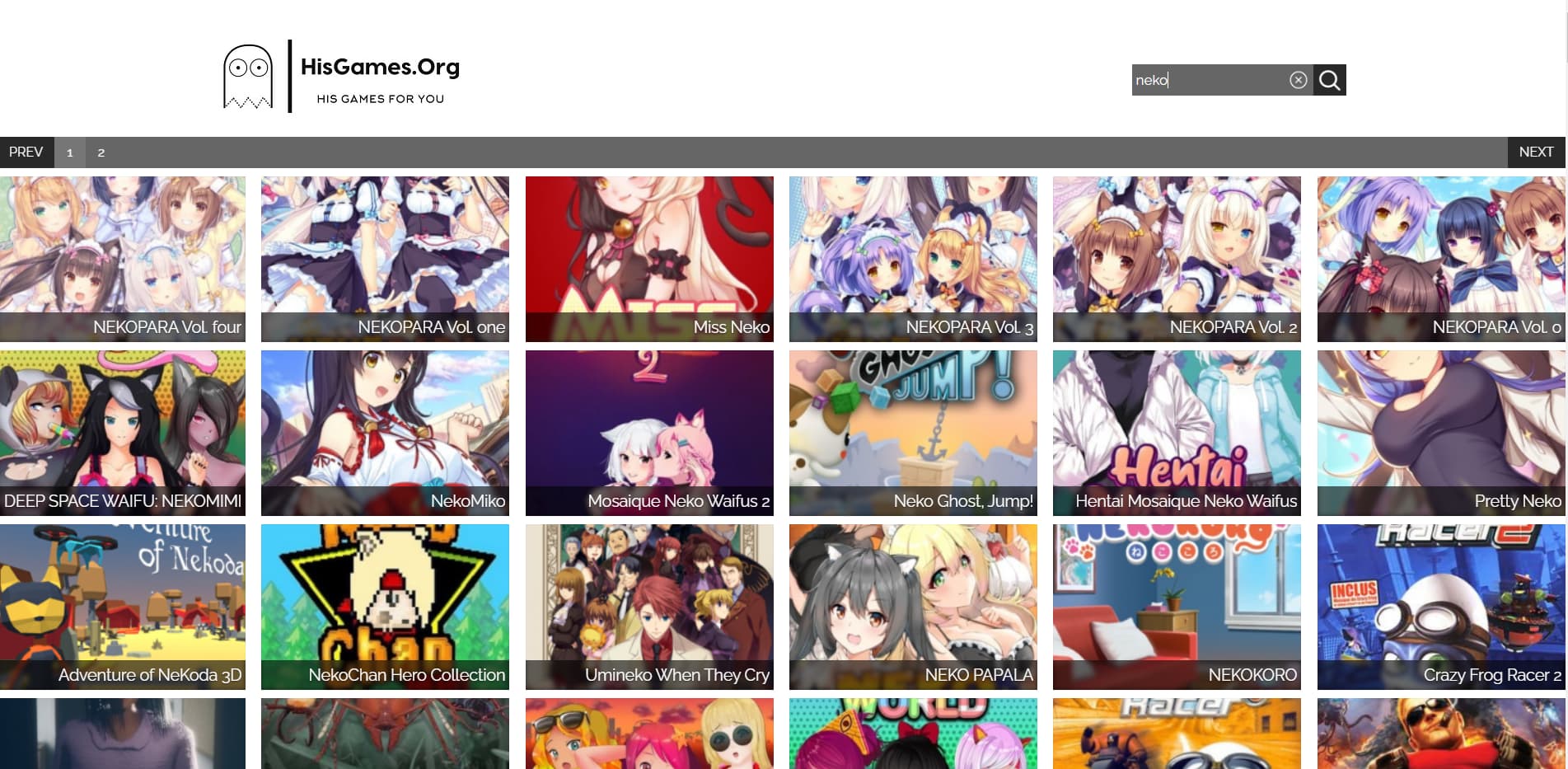View the NEKOKORO game tile
1568x769 pixels.
tap(1177, 607)
